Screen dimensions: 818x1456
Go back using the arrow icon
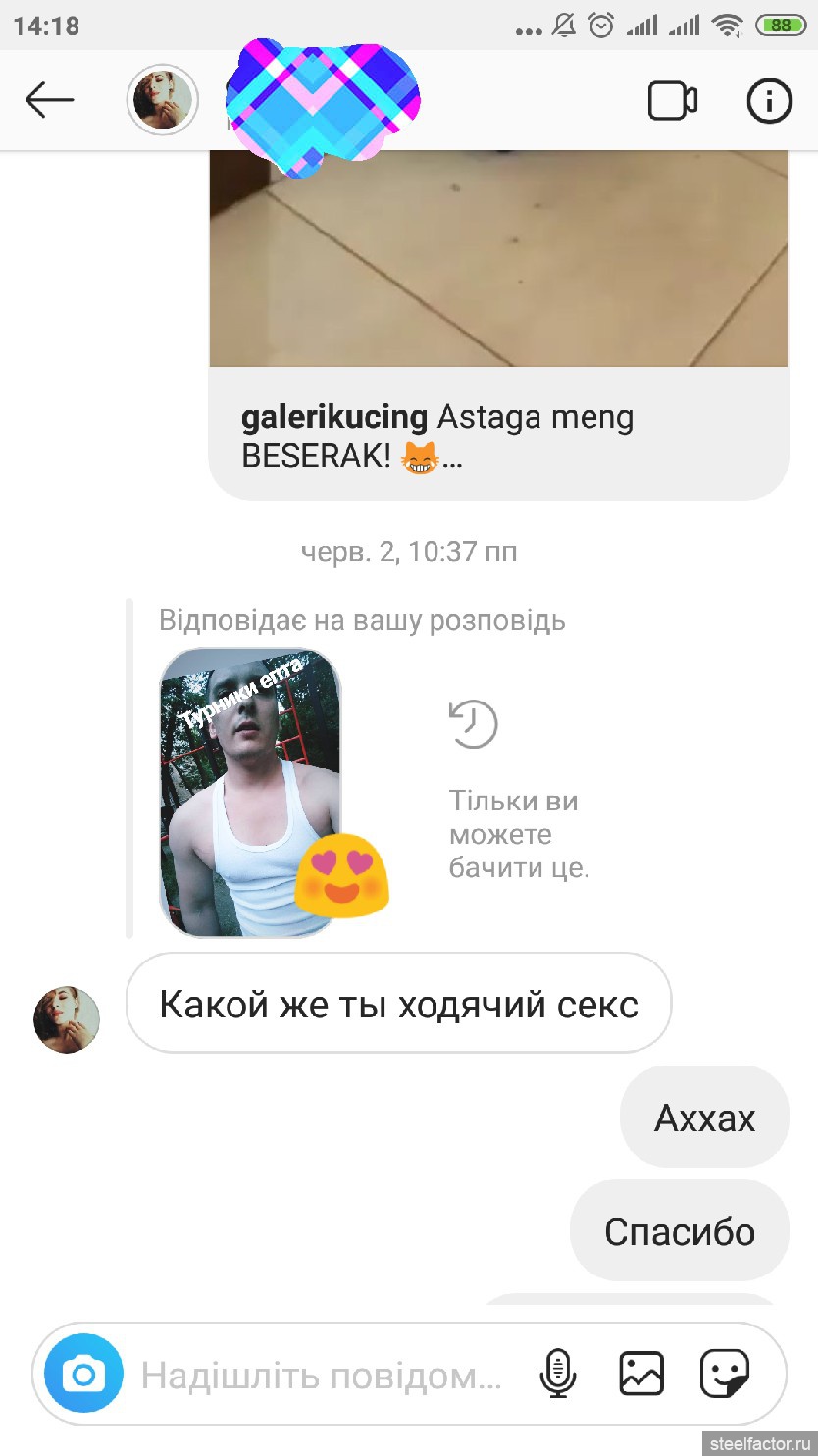(50, 100)
